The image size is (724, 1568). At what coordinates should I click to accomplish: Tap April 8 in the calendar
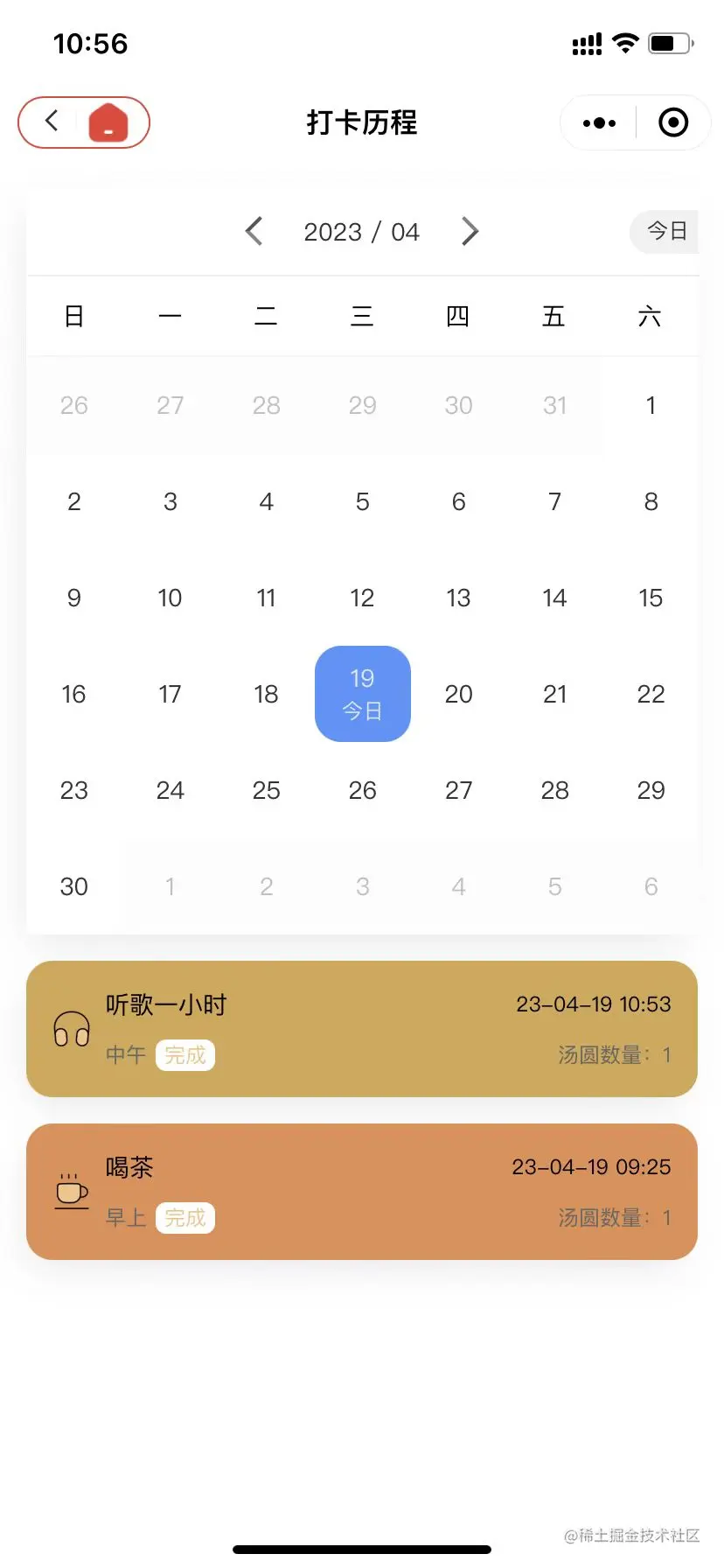651,501
